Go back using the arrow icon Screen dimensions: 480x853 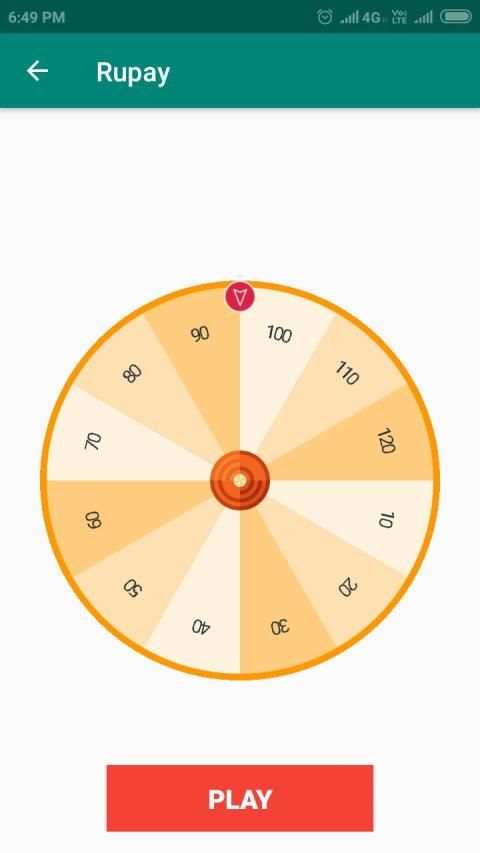[38, 71]
